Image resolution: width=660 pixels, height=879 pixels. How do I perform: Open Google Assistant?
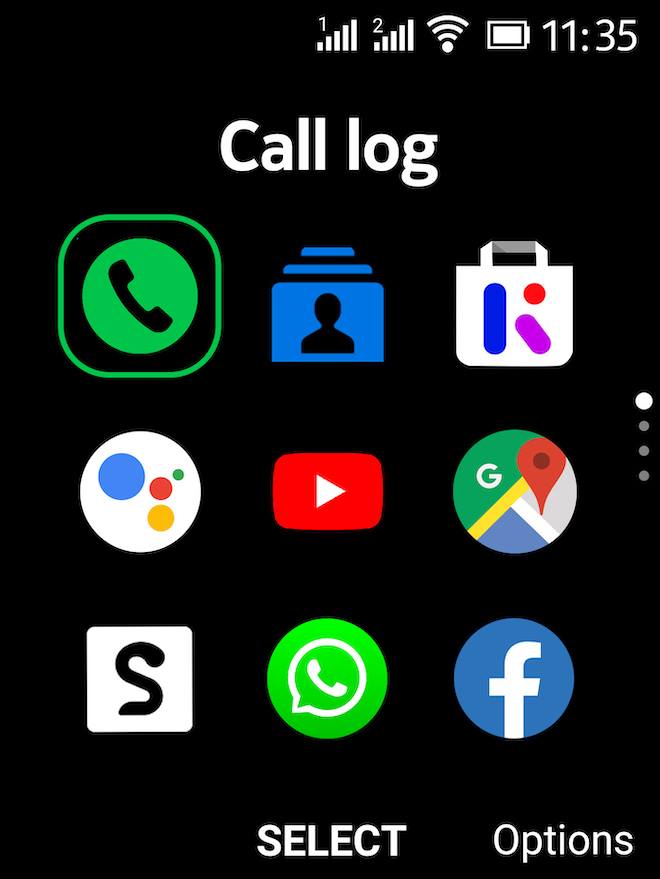[141, 491]
